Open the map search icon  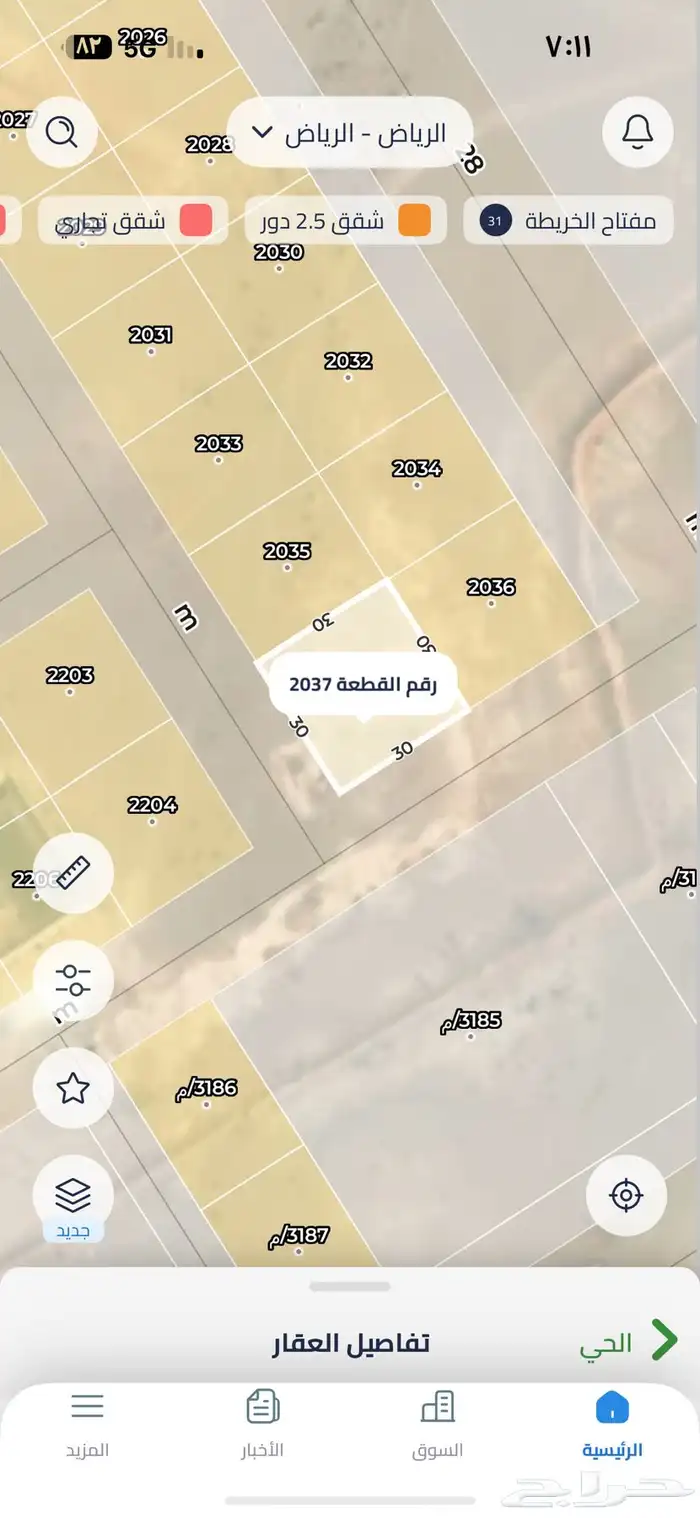(x=62, y=131)
